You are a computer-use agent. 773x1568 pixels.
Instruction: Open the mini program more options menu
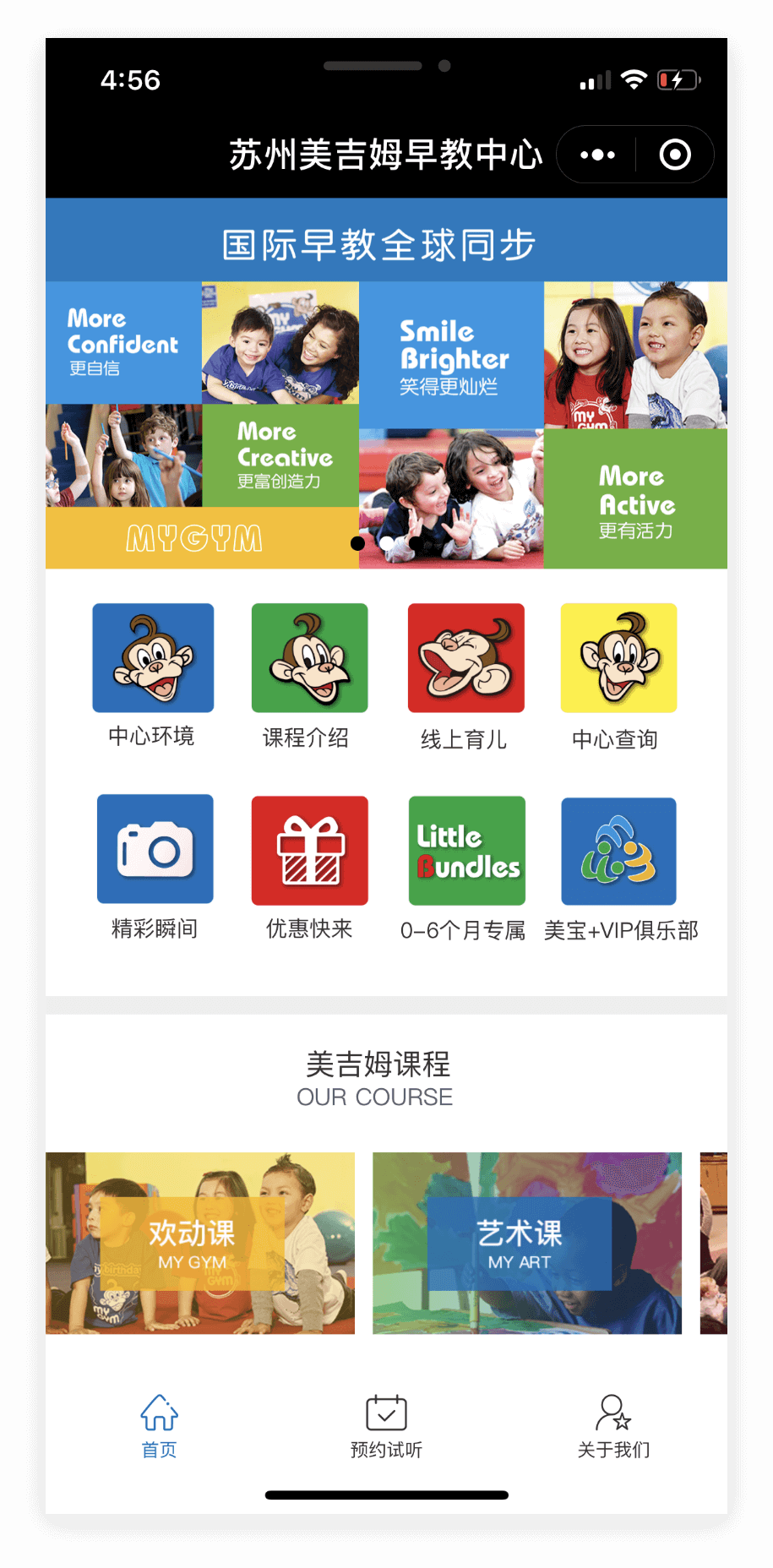(598, 155)
